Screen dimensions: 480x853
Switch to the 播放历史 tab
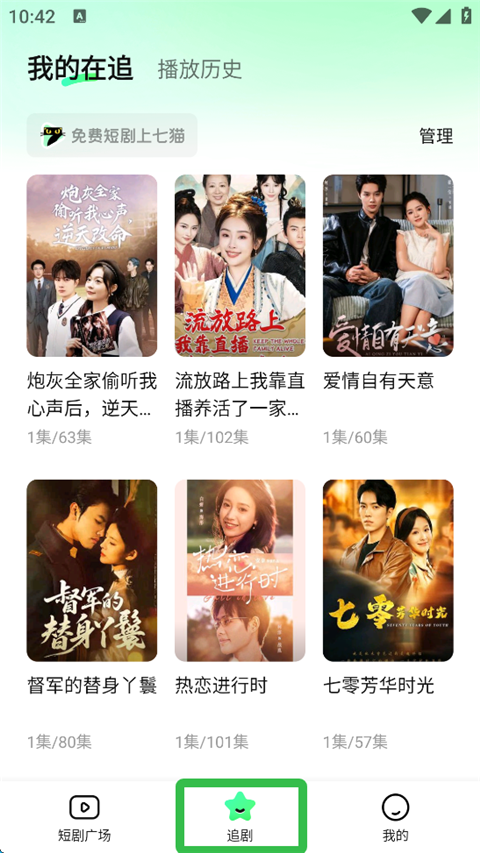tap(200, 69)
